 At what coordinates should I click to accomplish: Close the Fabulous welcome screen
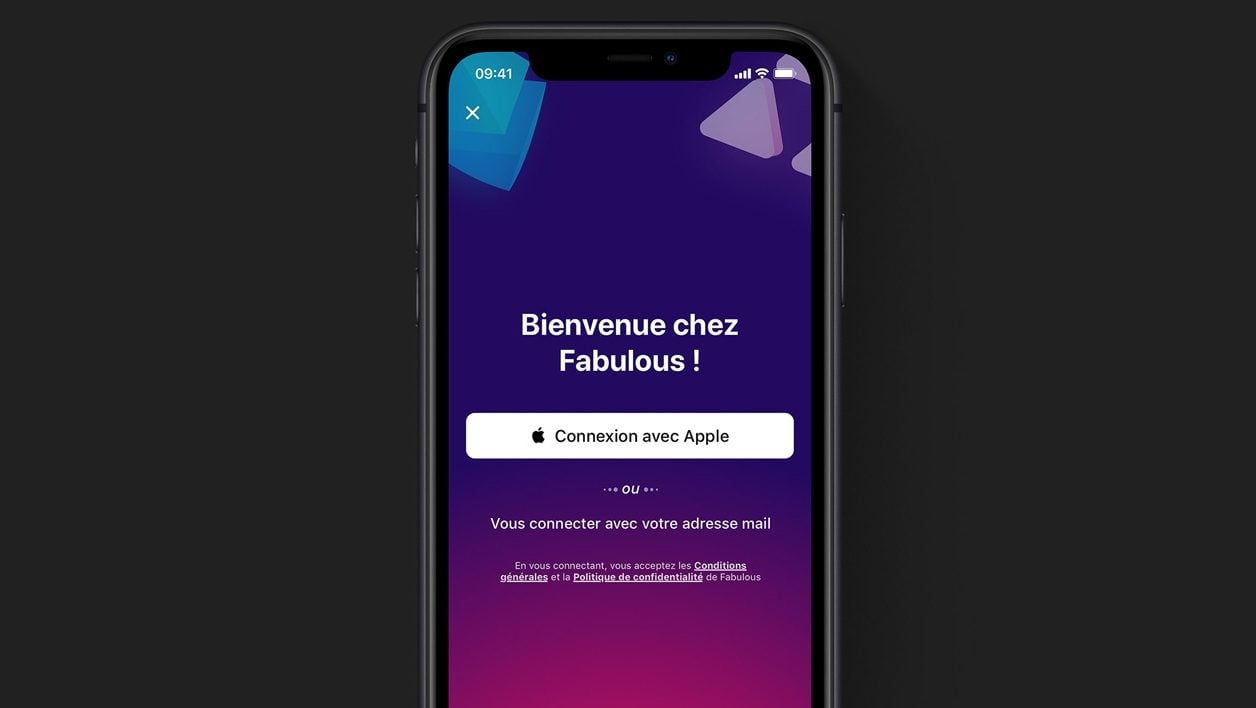coord(473,113)
